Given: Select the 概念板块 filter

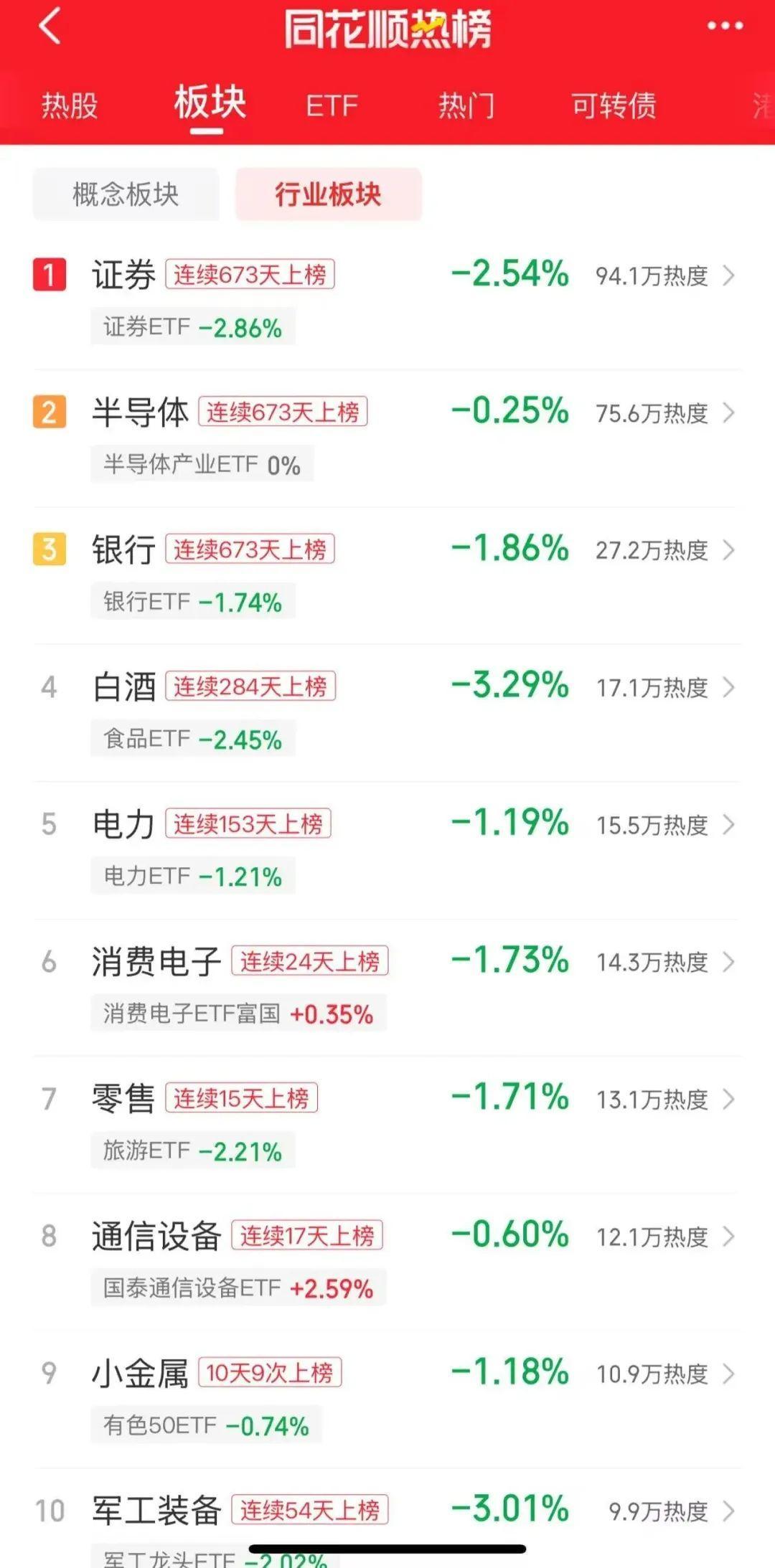Looking at the screenshot, I should [126, 194].
